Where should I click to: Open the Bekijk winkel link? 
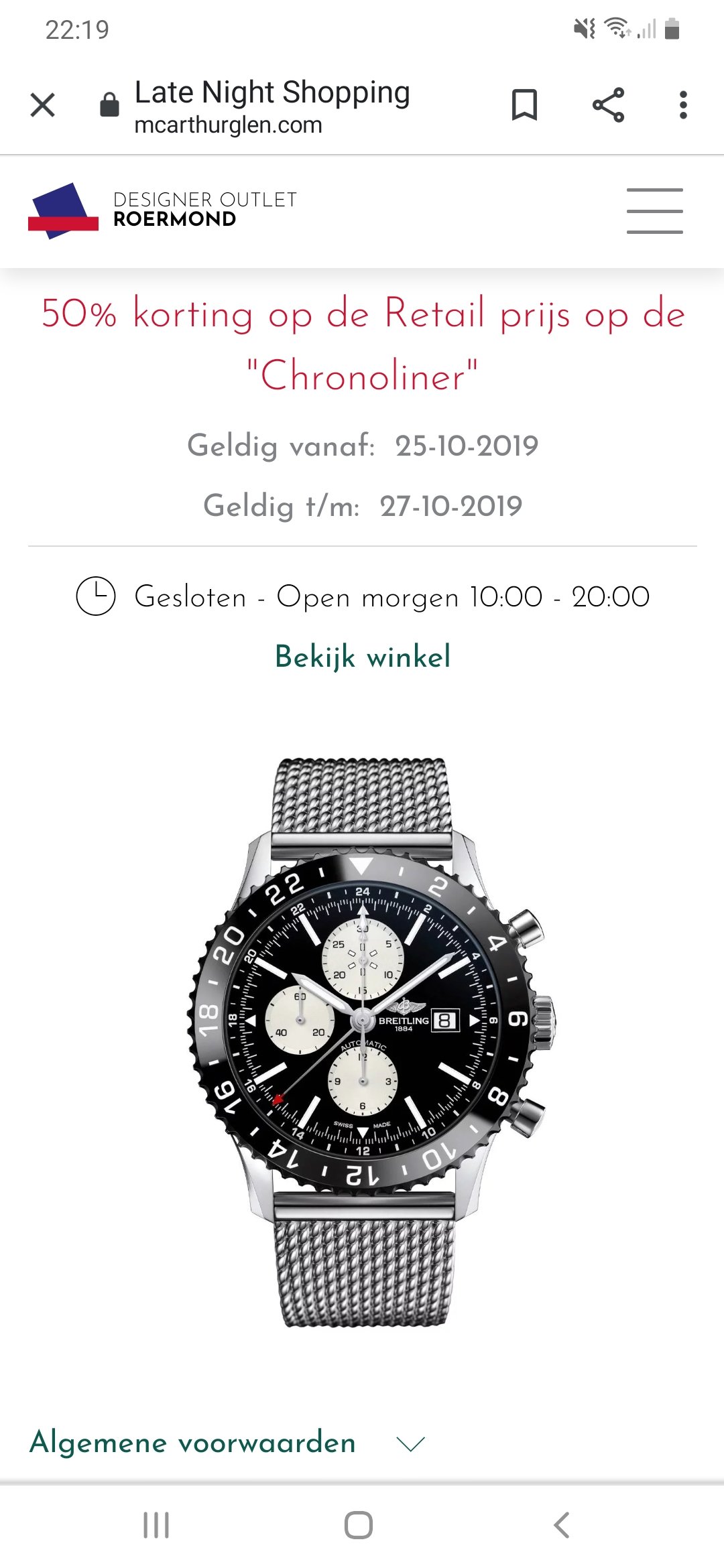pyautogui.click(x=363, y=657)
